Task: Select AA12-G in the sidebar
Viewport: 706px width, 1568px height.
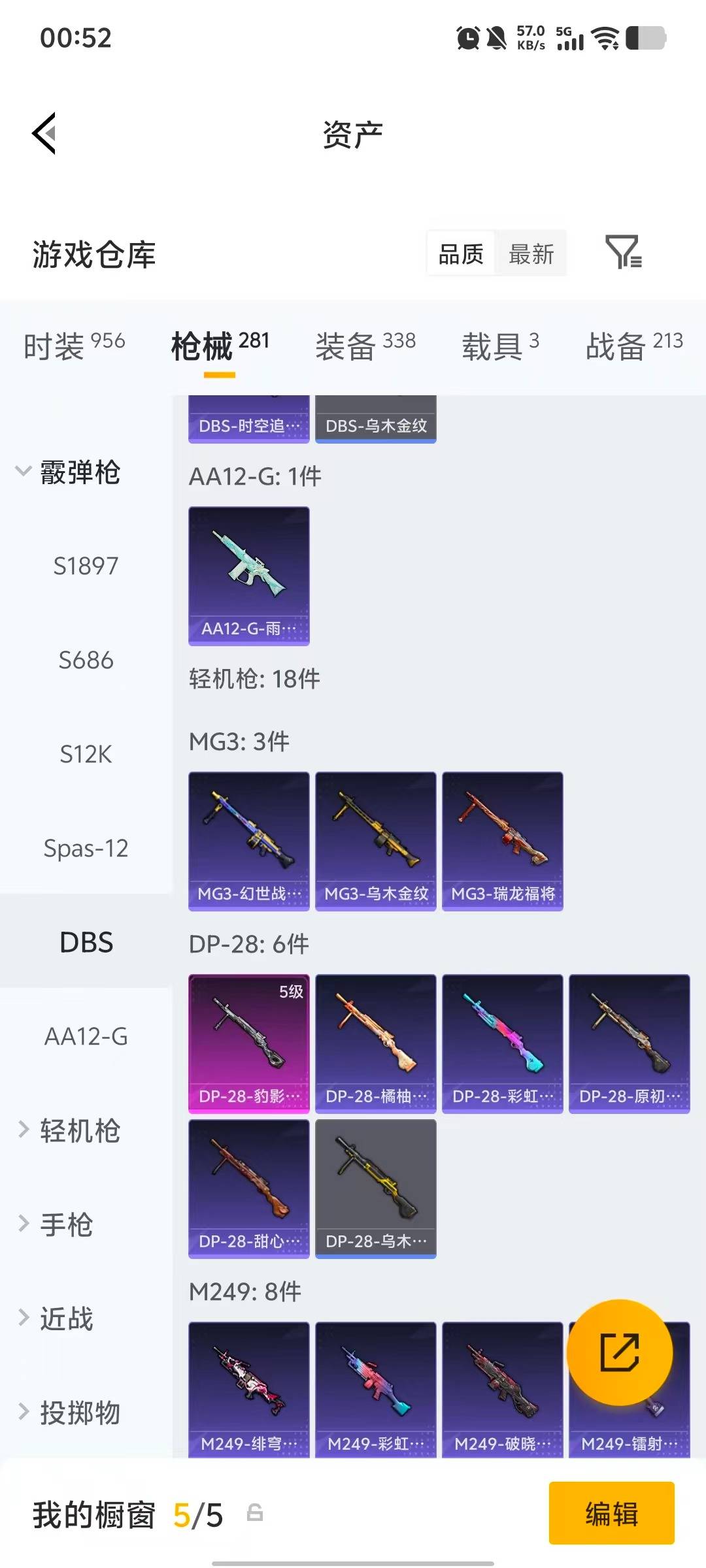Action: point(86,1036)
